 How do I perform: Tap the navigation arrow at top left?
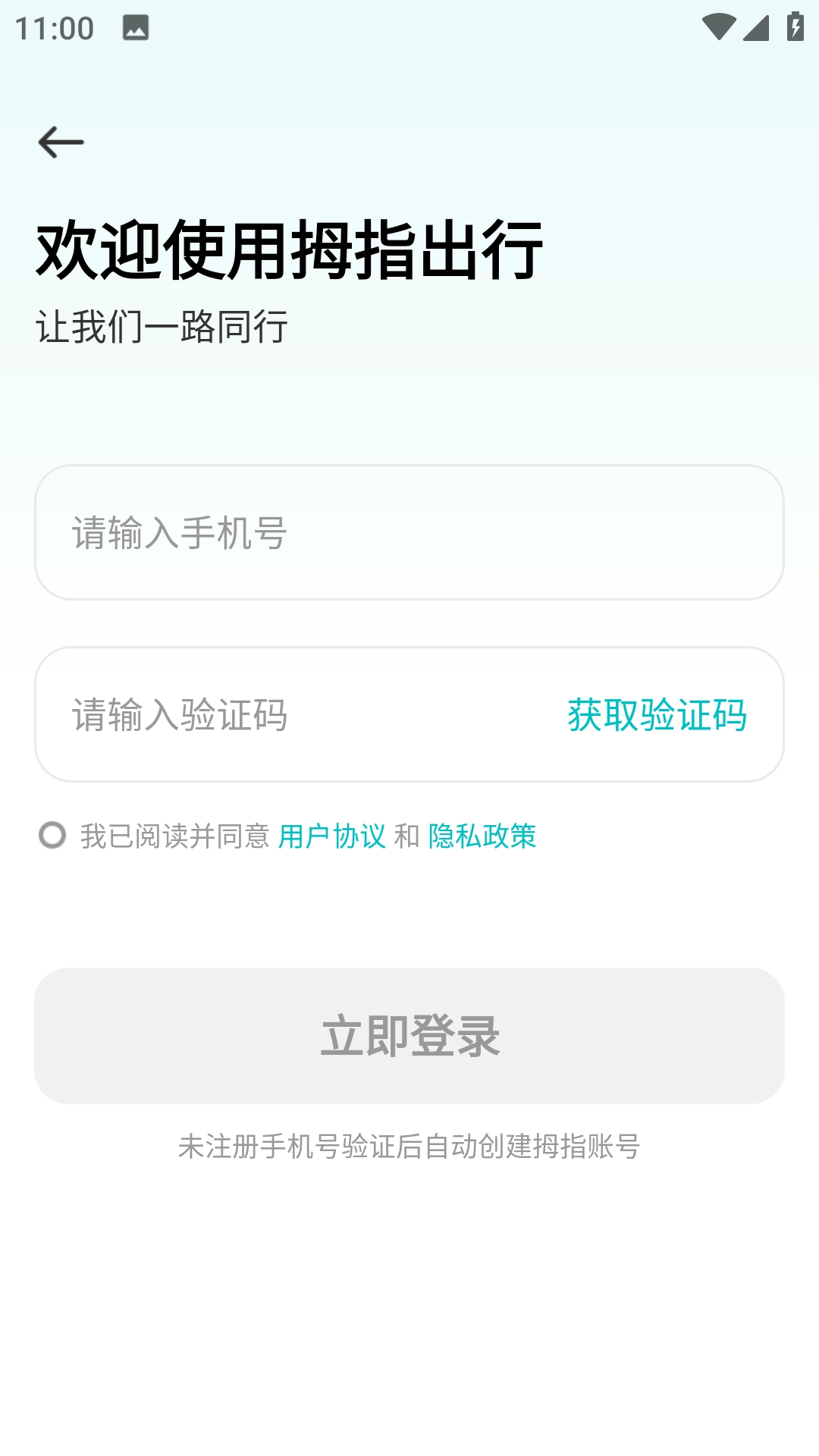[62, 141]
